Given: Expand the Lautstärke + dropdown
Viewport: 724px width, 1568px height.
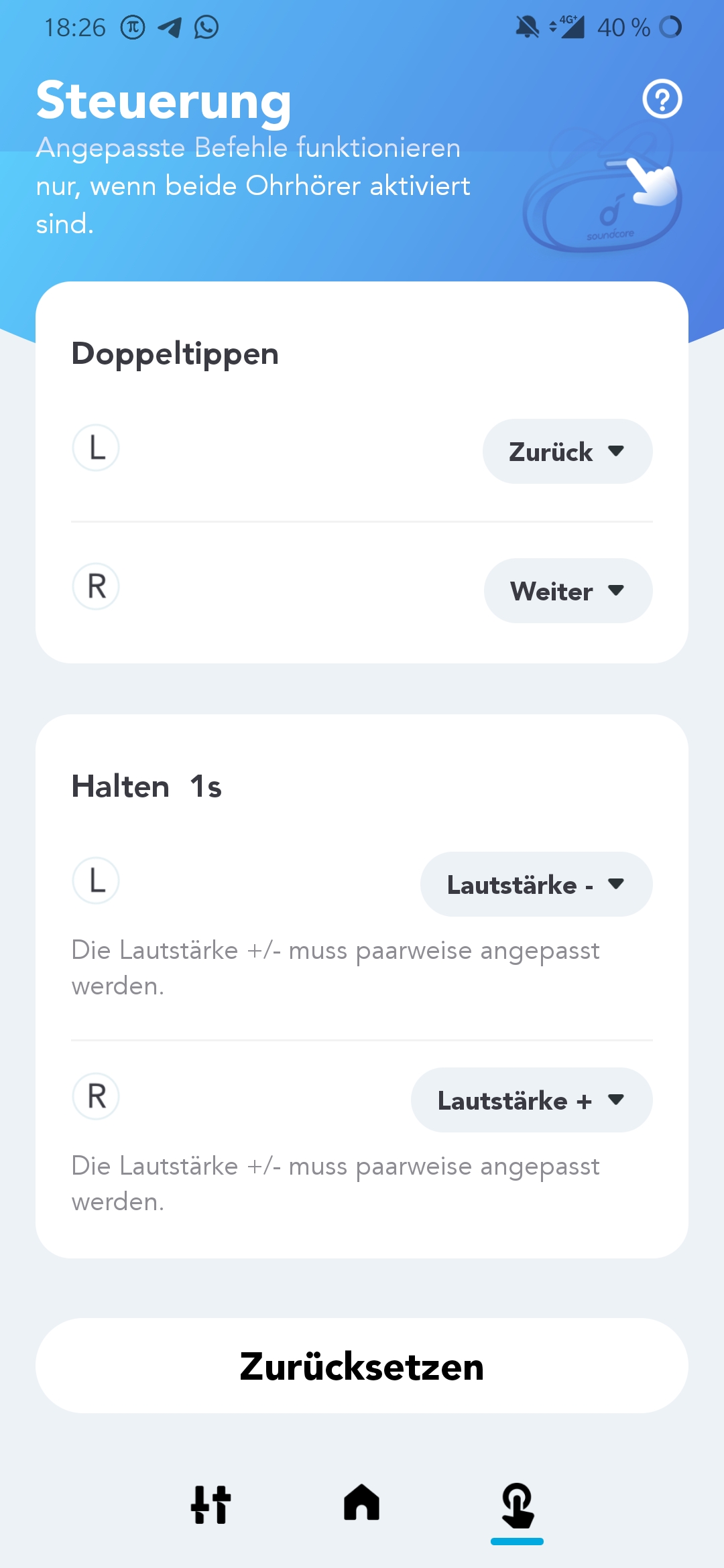Looking at the screenshot, I should tap(532, 1100).
